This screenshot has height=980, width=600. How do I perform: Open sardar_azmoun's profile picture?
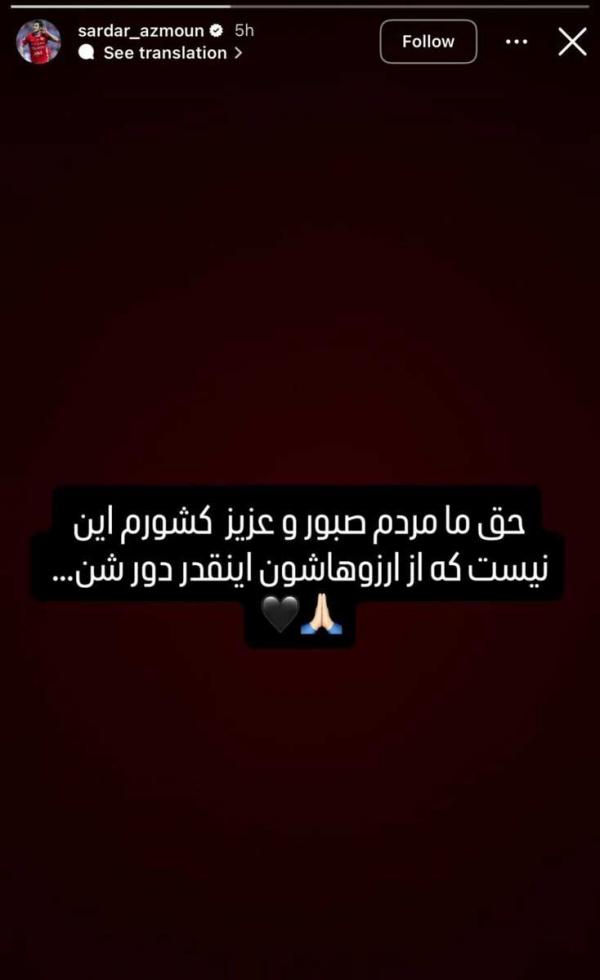[x=38, y=42]
